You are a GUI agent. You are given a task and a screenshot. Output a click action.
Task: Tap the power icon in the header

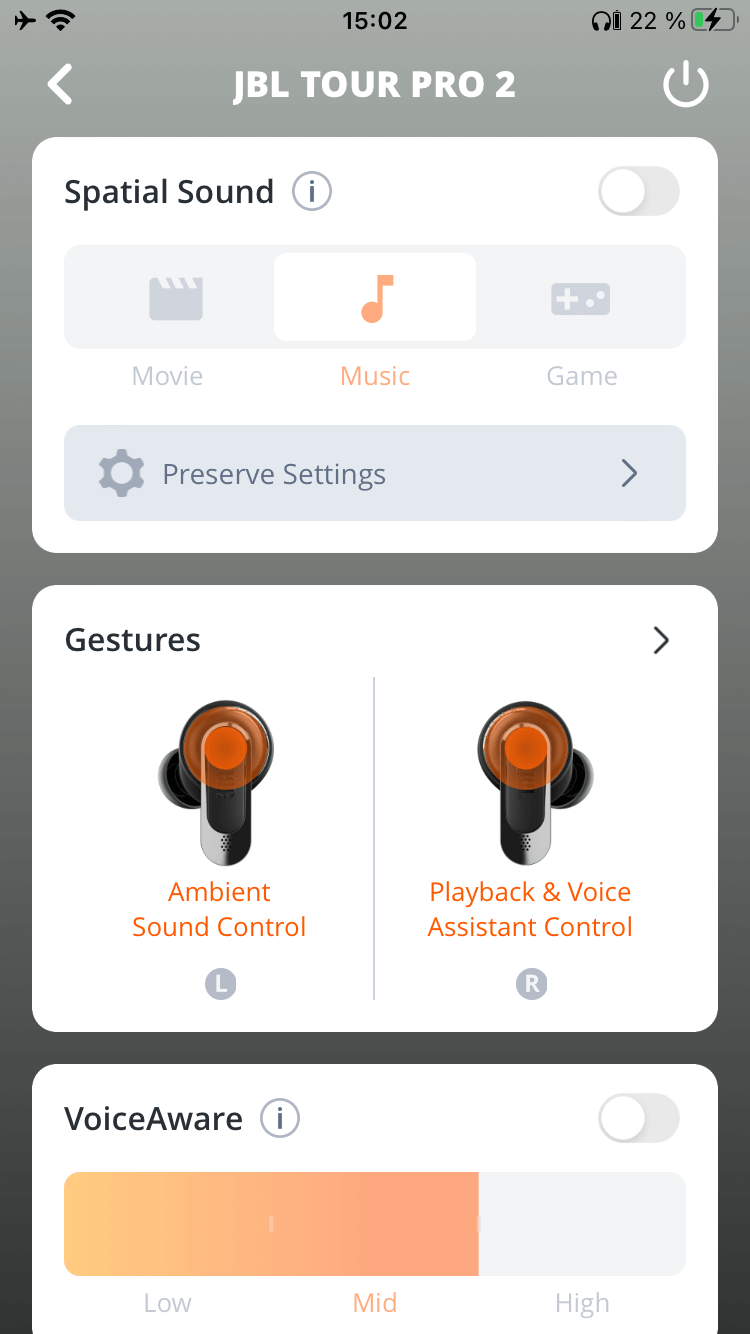(686, 86)
